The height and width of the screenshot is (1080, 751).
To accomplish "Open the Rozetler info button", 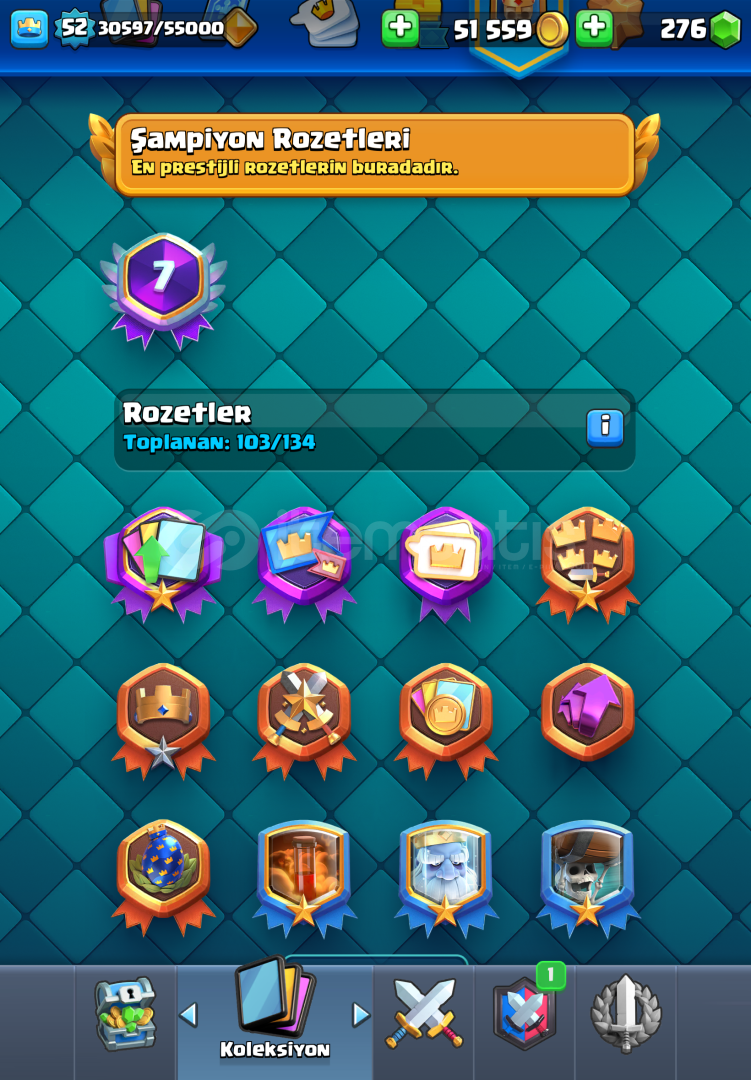I will click(604, 428).
